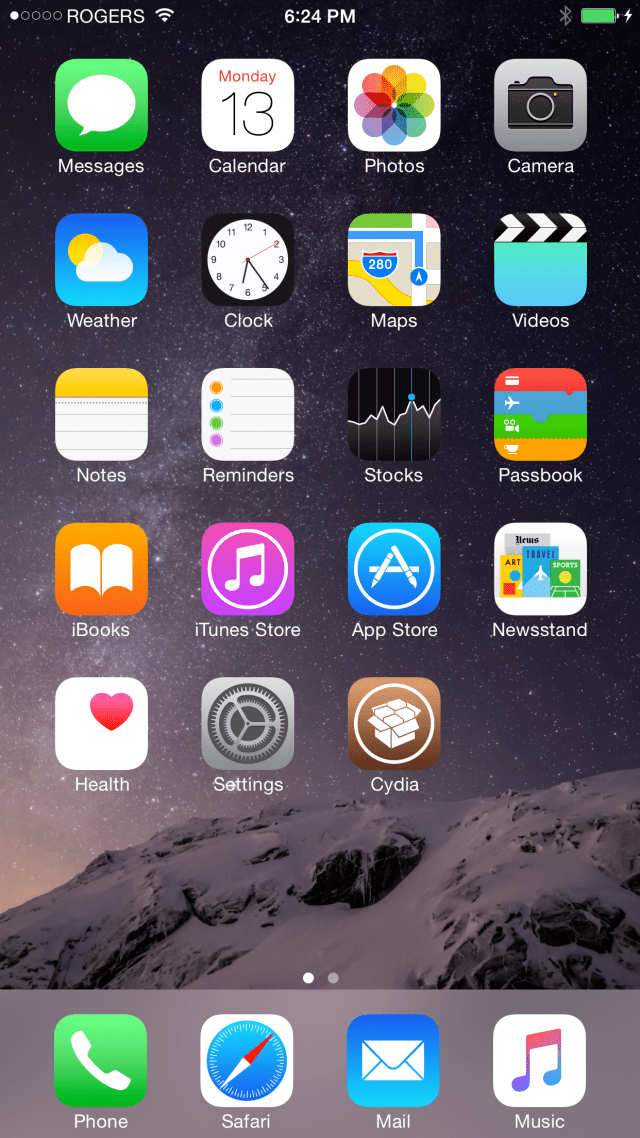640x1138 pixels.
Task: Launch iBooks
Action: 101,569
